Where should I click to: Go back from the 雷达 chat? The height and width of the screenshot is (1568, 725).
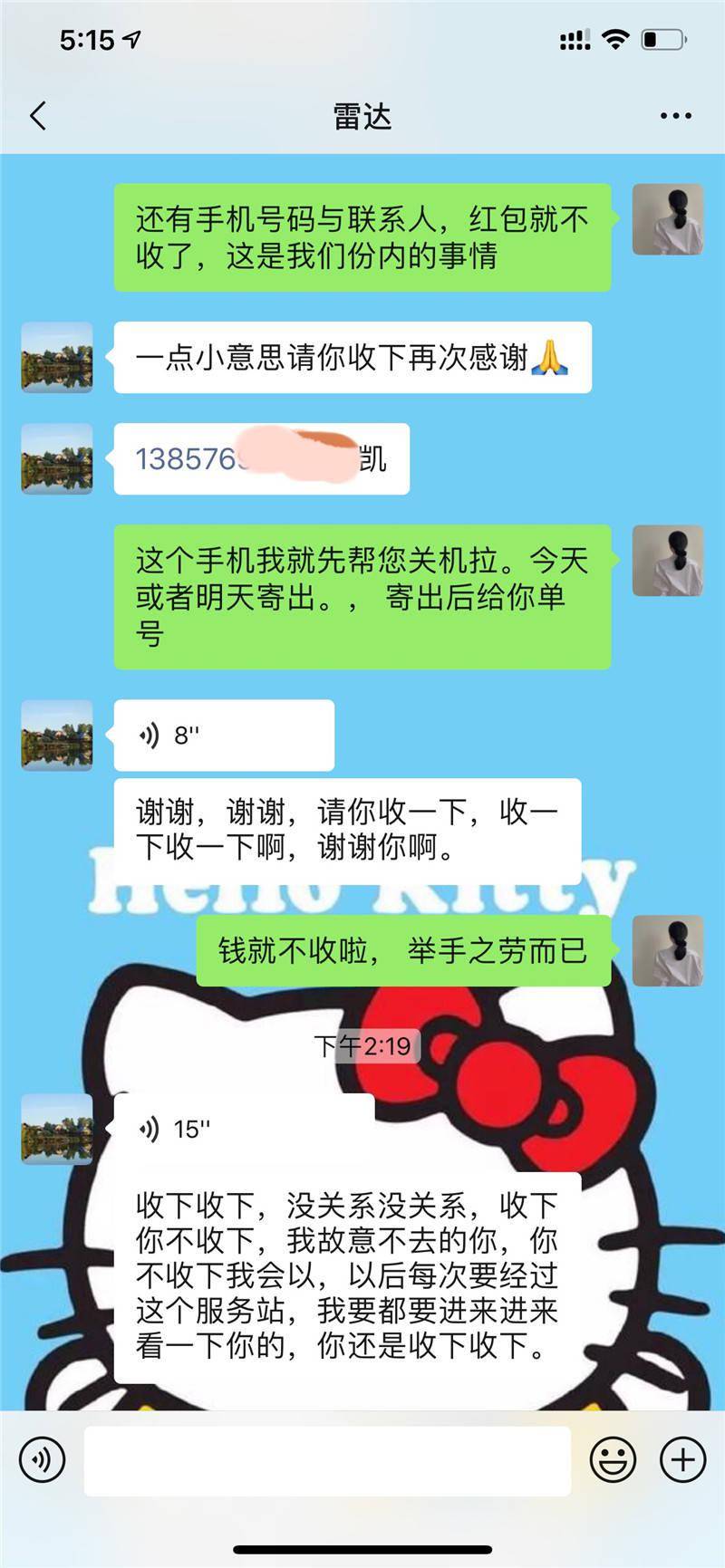click(x=38, y=116)
